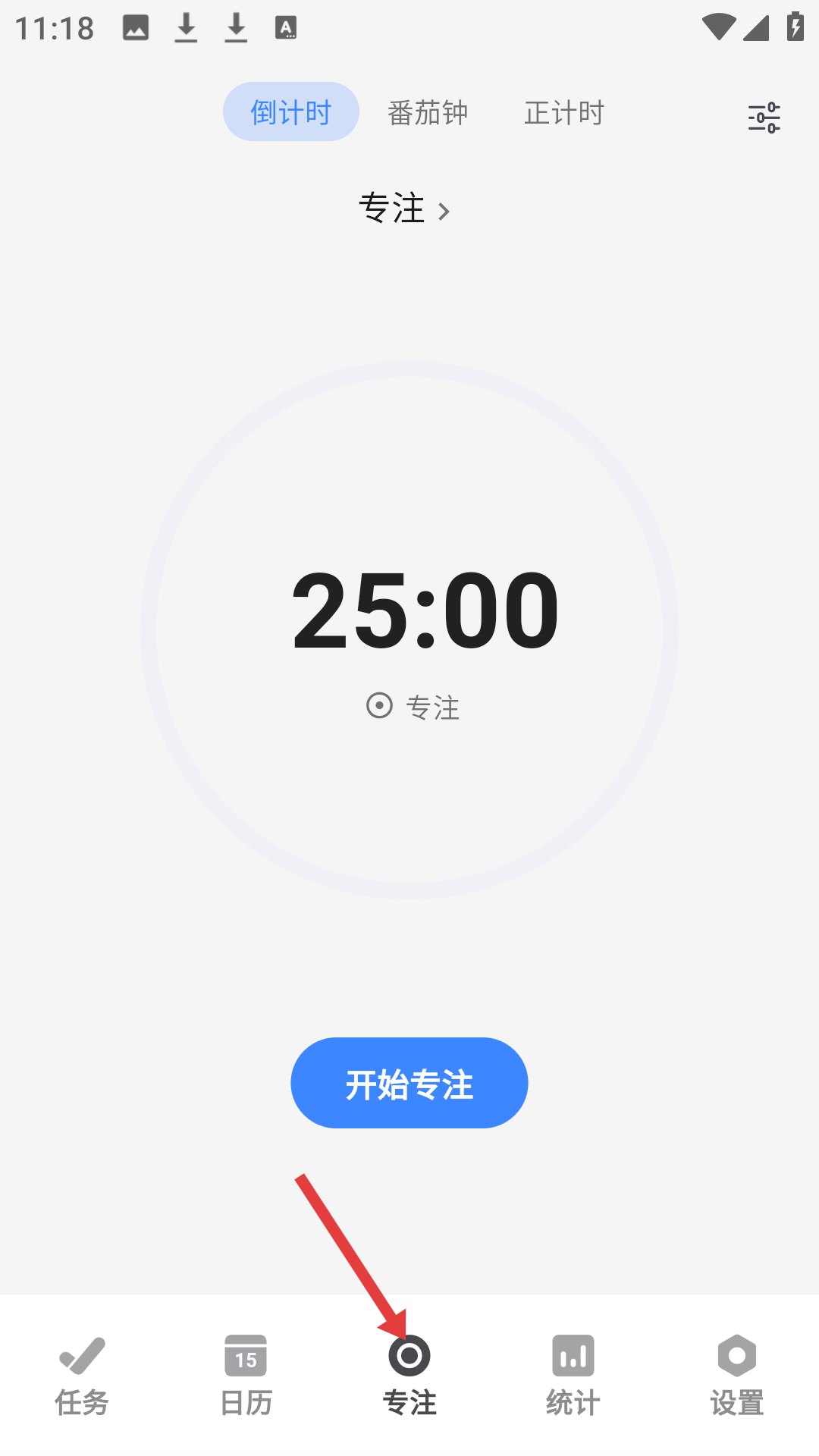
Task: Select the 倒计时 countdown tab
Action: (291, 111)
